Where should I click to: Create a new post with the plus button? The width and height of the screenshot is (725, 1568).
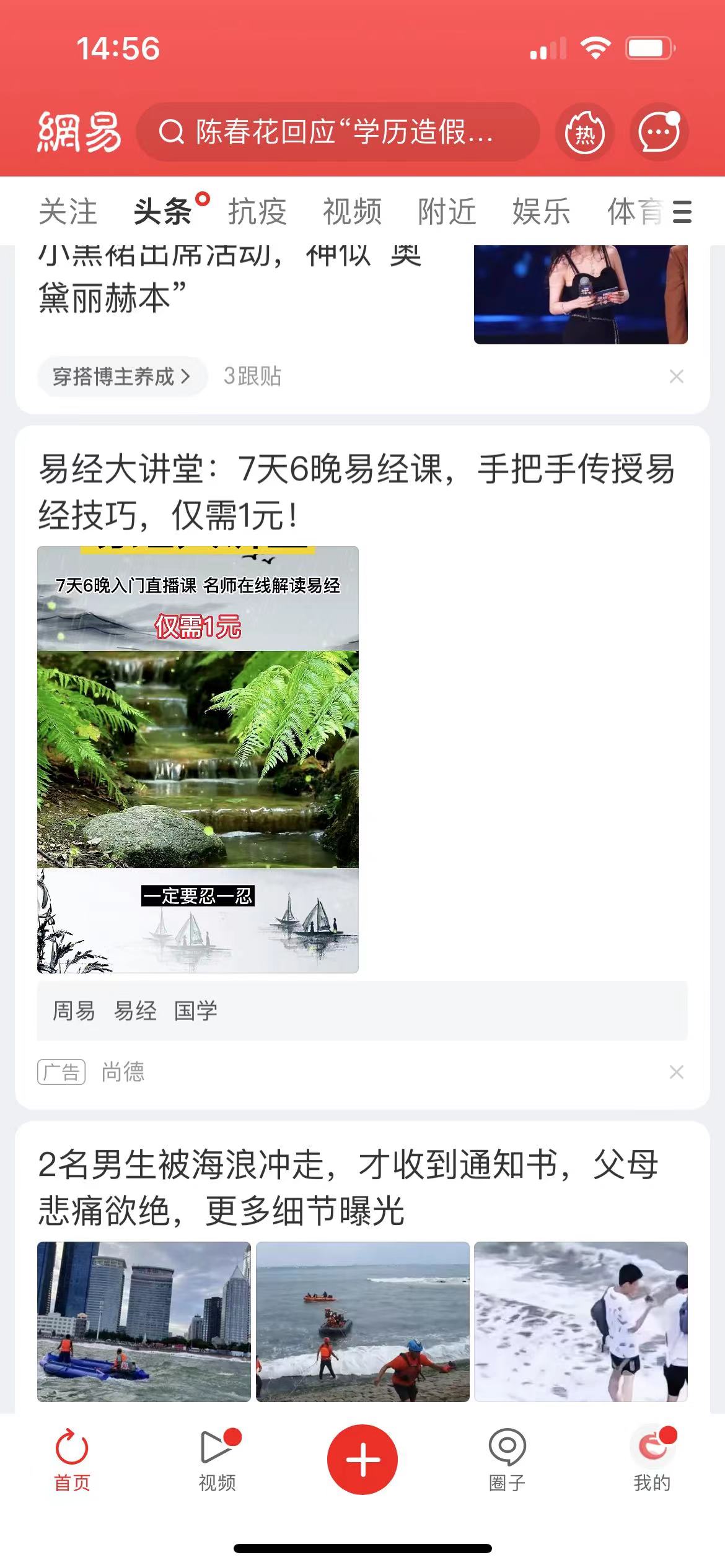(362, 1459)
